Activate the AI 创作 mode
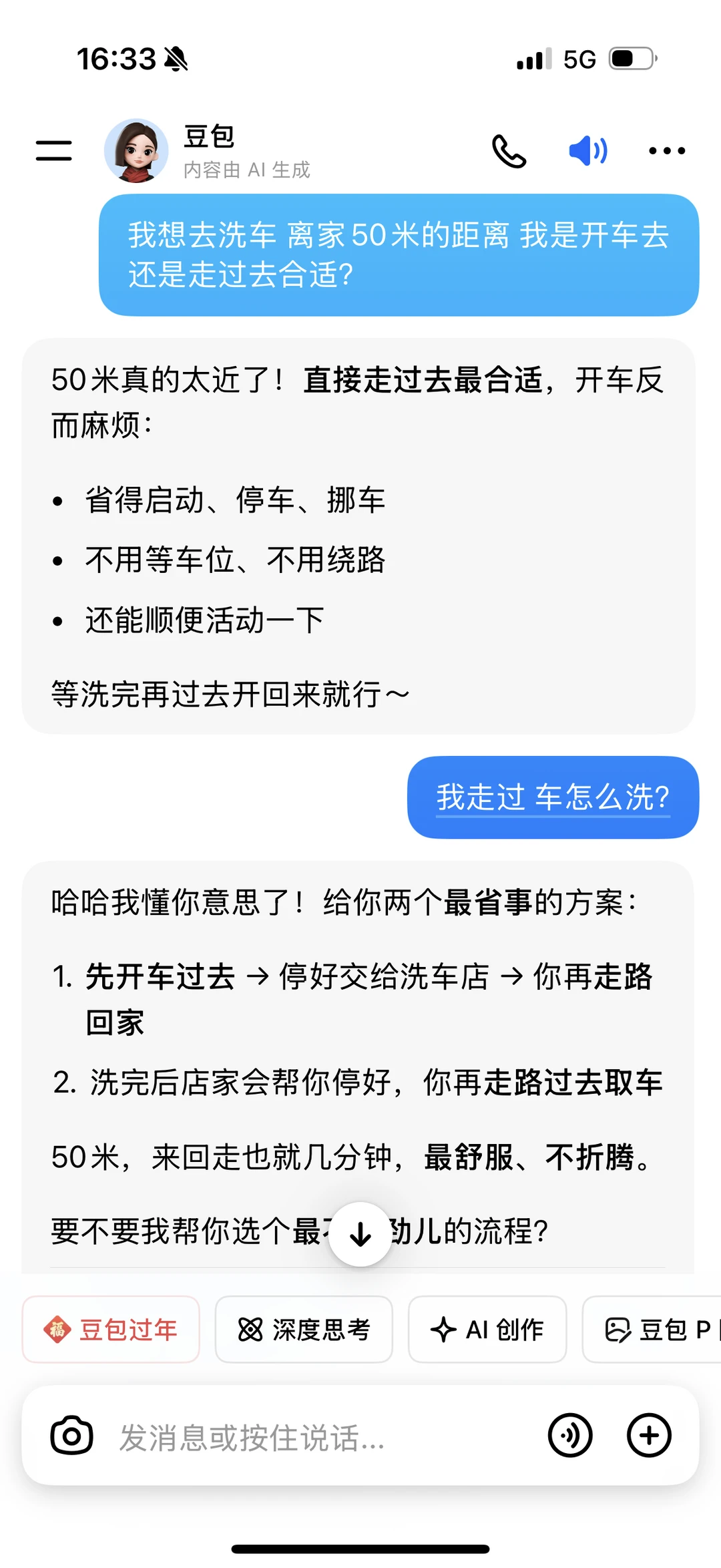This screenshot has width=721, height=1568. tap(487, 1329)
